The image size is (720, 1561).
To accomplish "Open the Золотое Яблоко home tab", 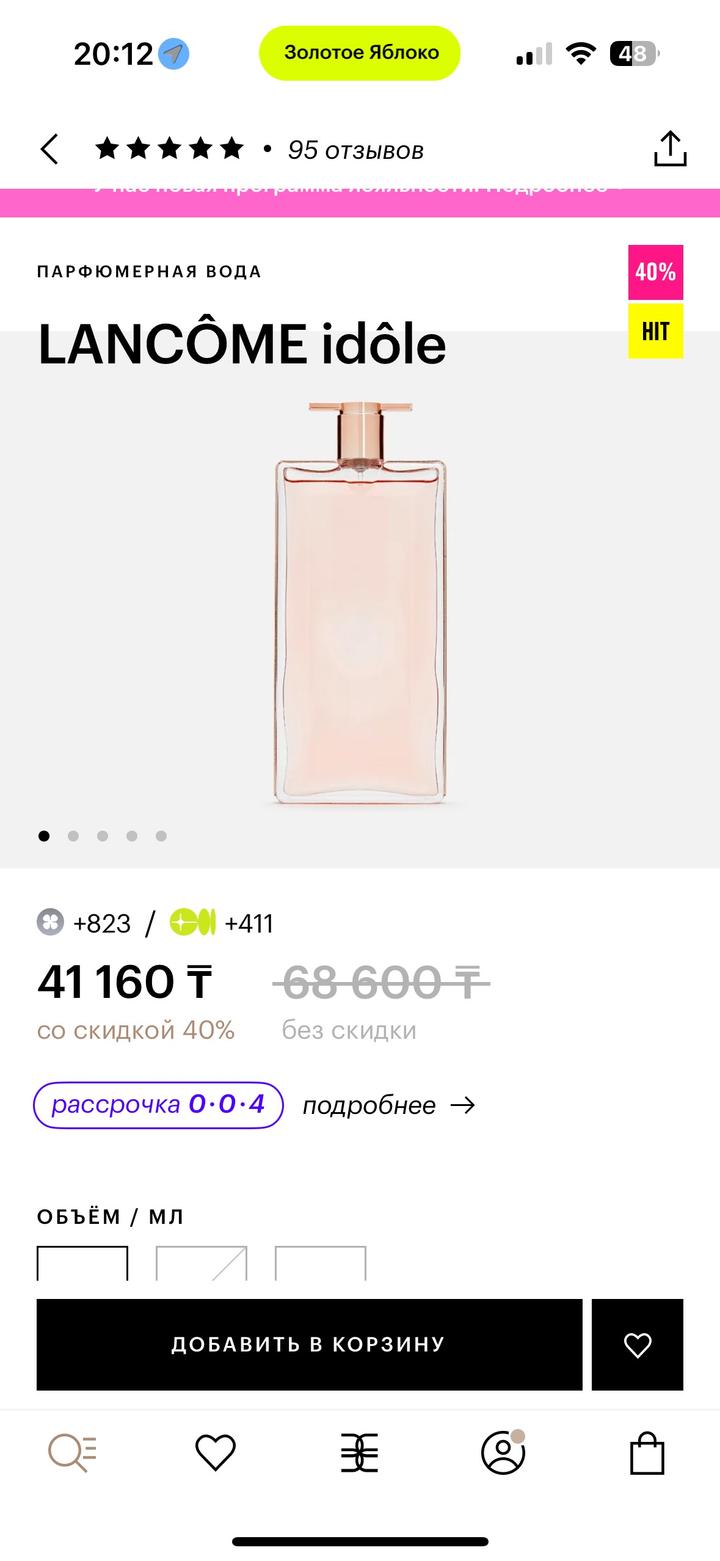I will pyautogui.click(x=359, y=1452).
